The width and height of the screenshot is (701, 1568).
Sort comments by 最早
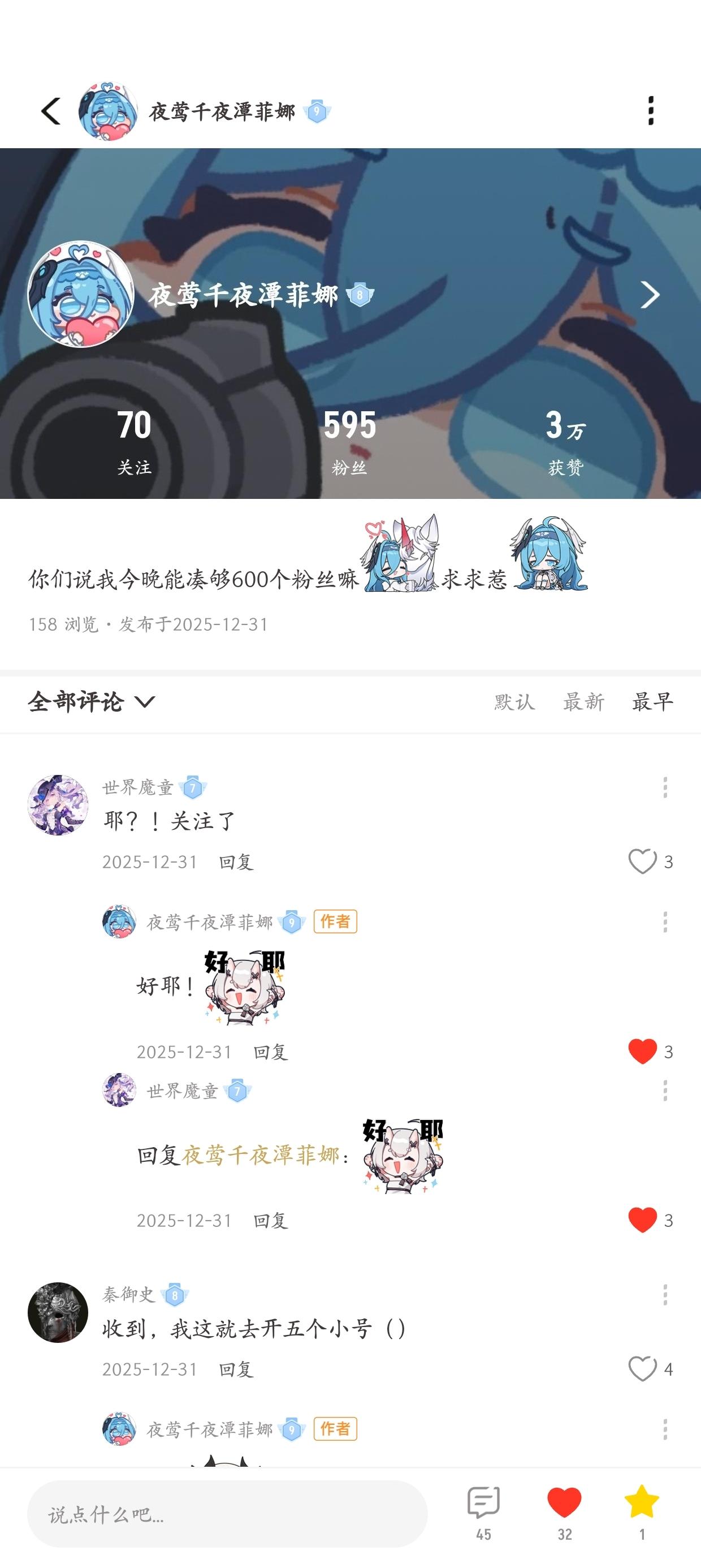[x=652, y=702]
